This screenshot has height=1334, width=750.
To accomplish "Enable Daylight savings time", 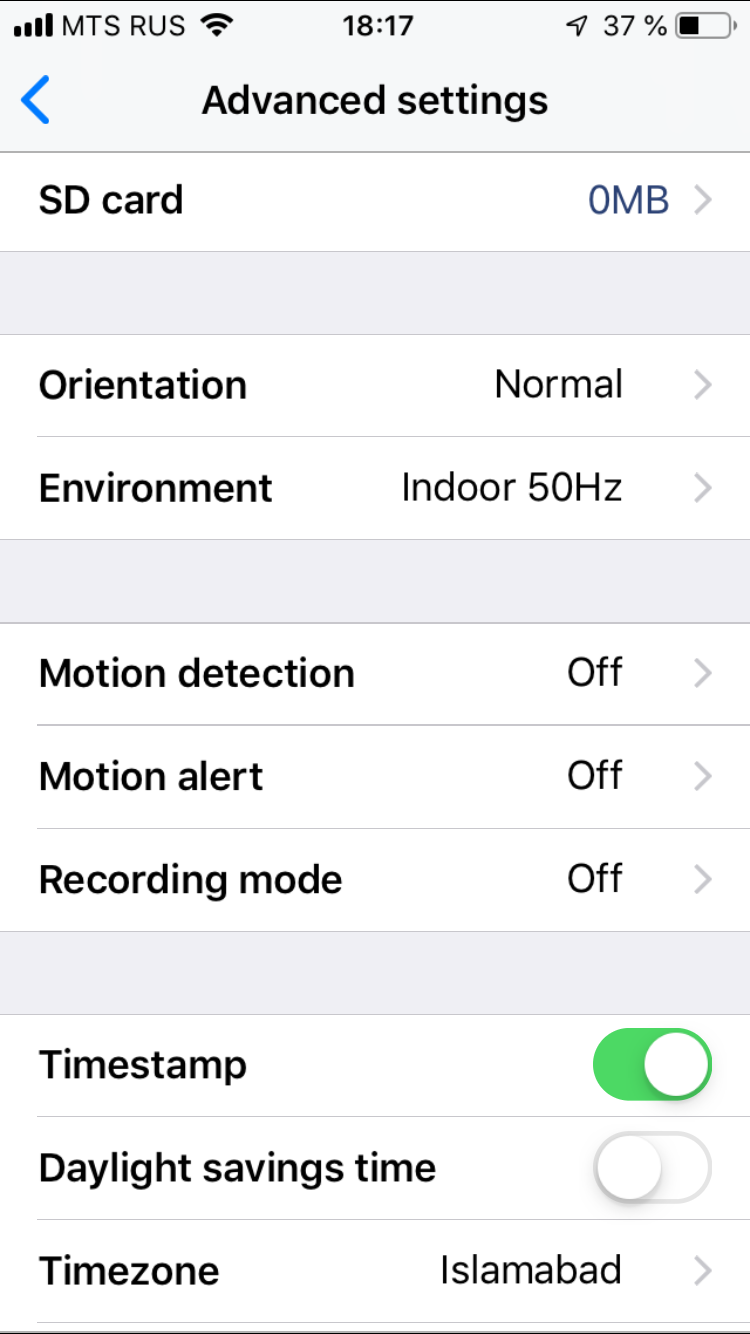I will (x=652, y=1167).
